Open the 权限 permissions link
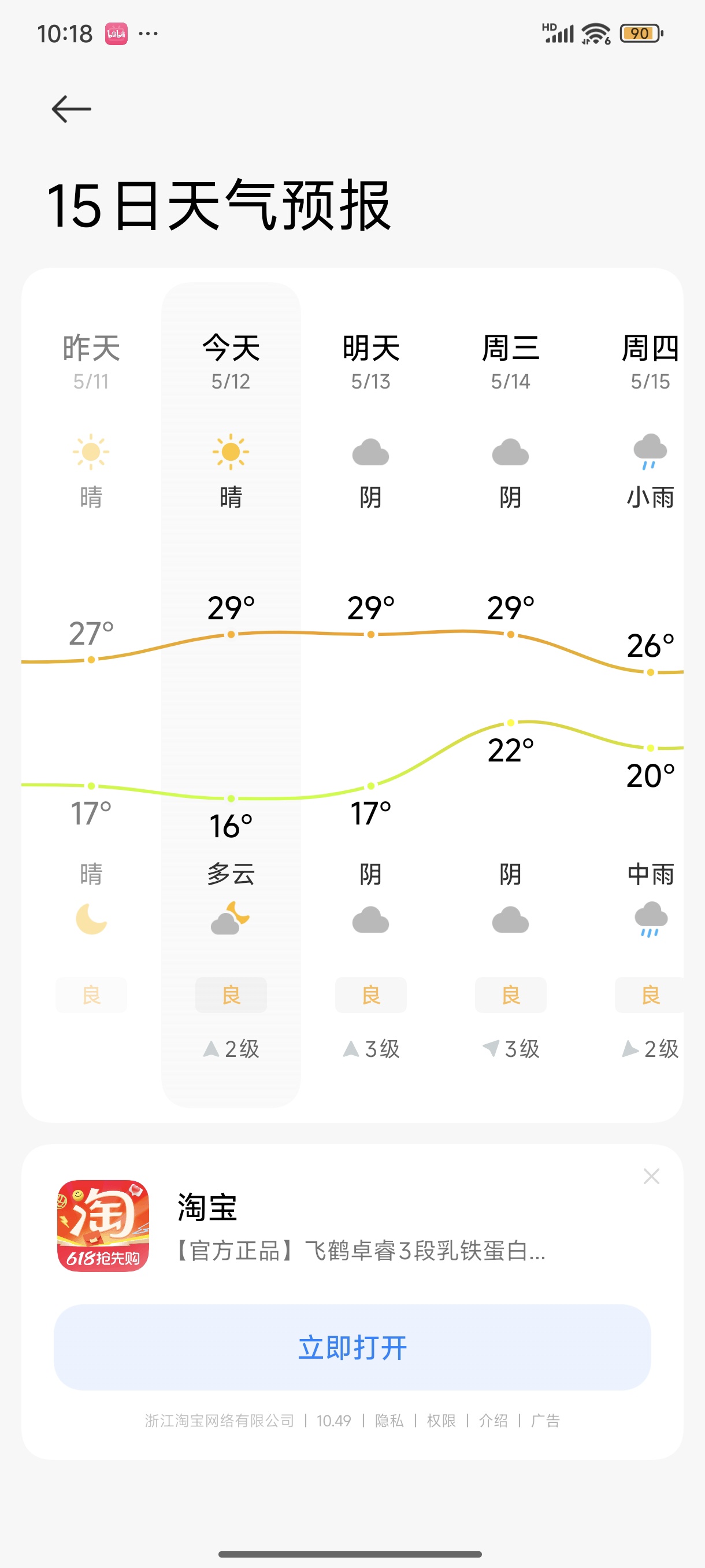705x1568 pixels. point(441,1420)
